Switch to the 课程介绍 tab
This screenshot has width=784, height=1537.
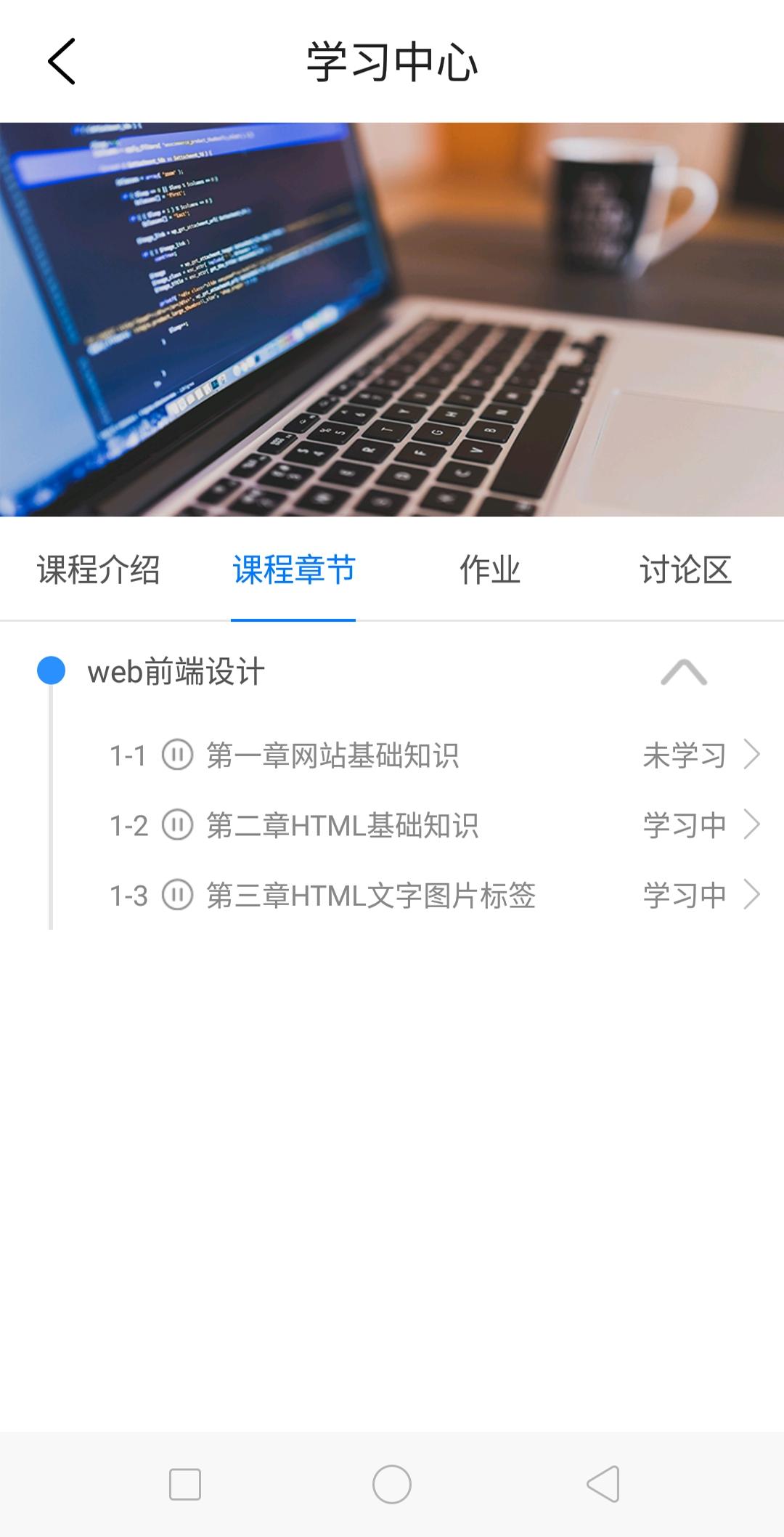(x=98, y=570)
